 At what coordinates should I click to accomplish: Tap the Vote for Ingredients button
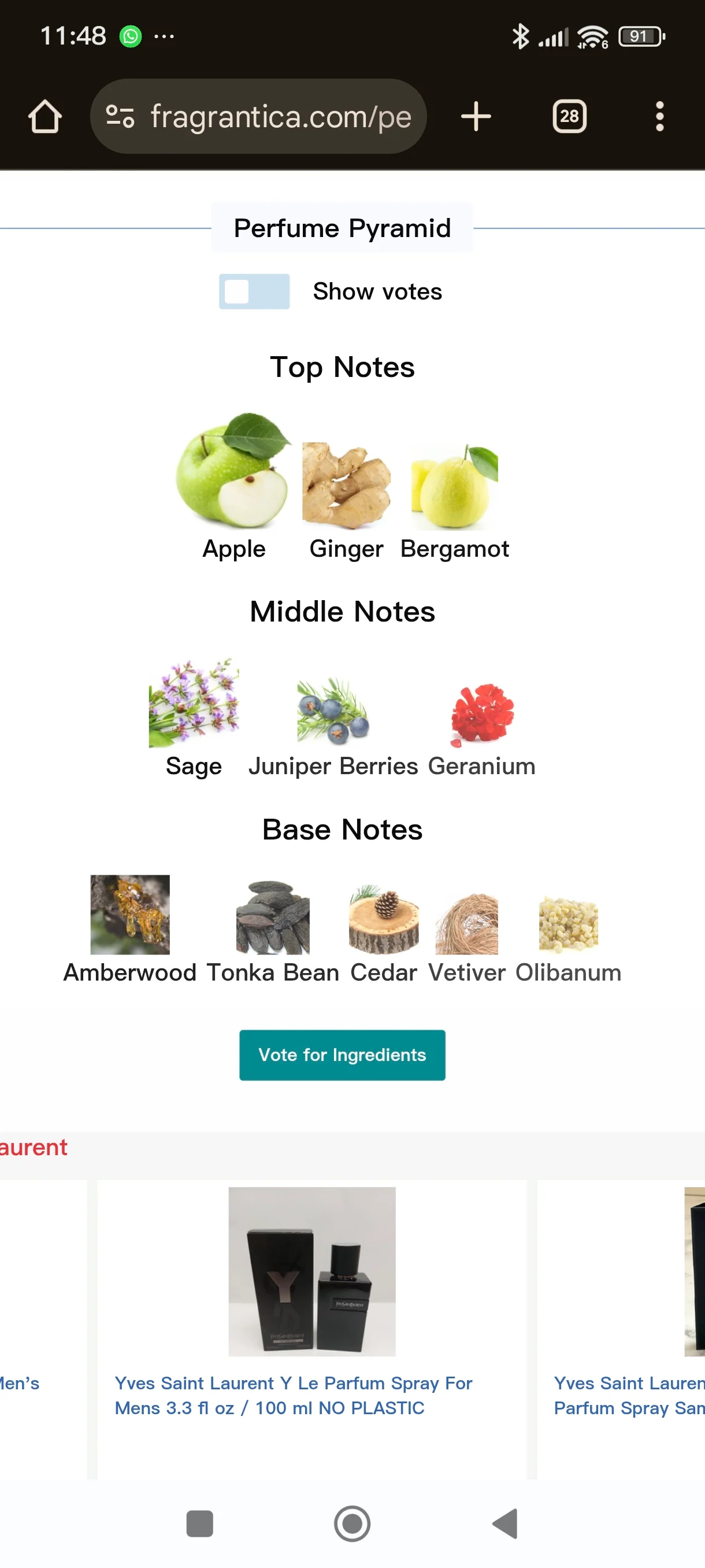tap(342, 1055)
